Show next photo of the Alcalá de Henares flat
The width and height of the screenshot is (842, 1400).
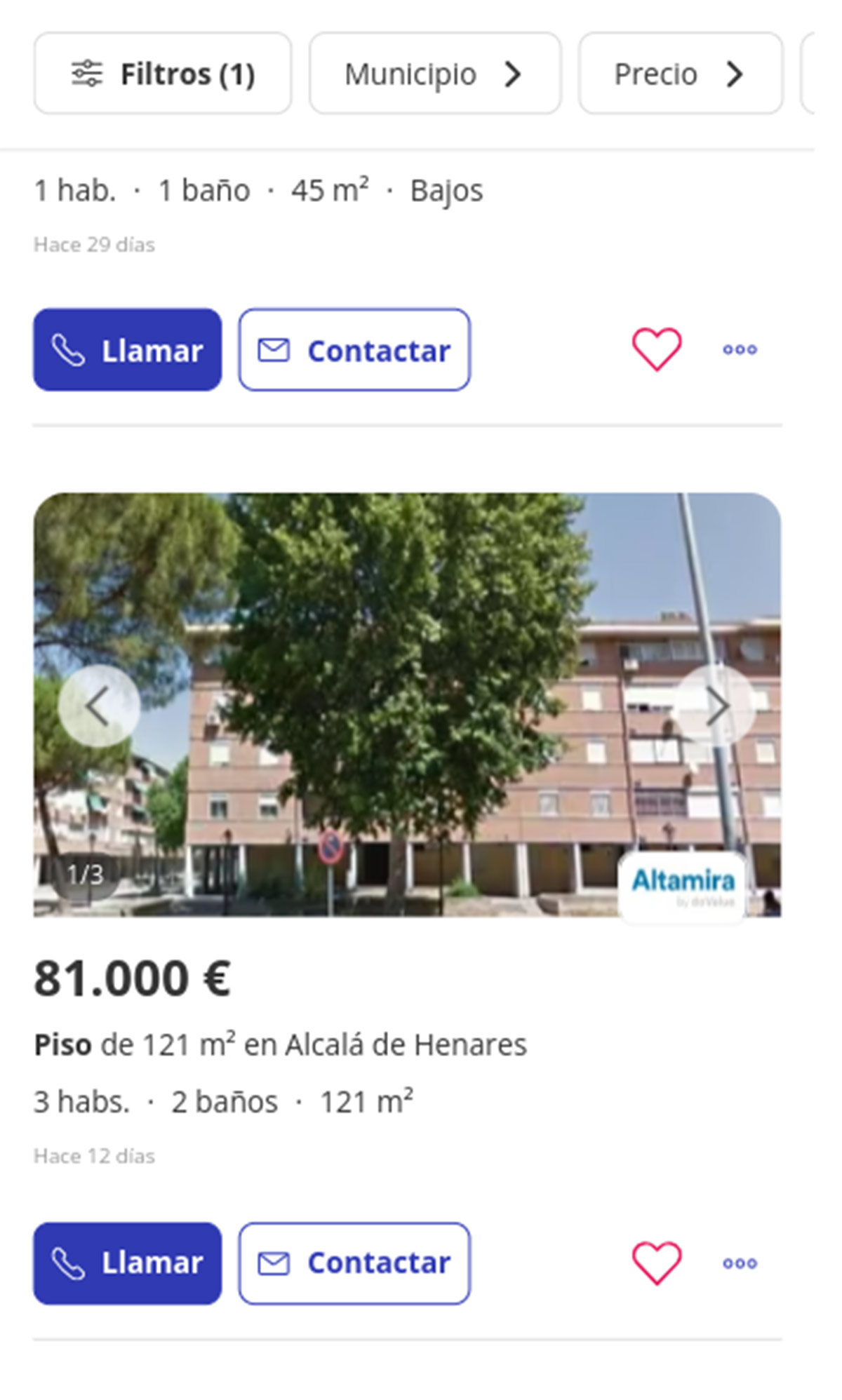tap(716, 706)
